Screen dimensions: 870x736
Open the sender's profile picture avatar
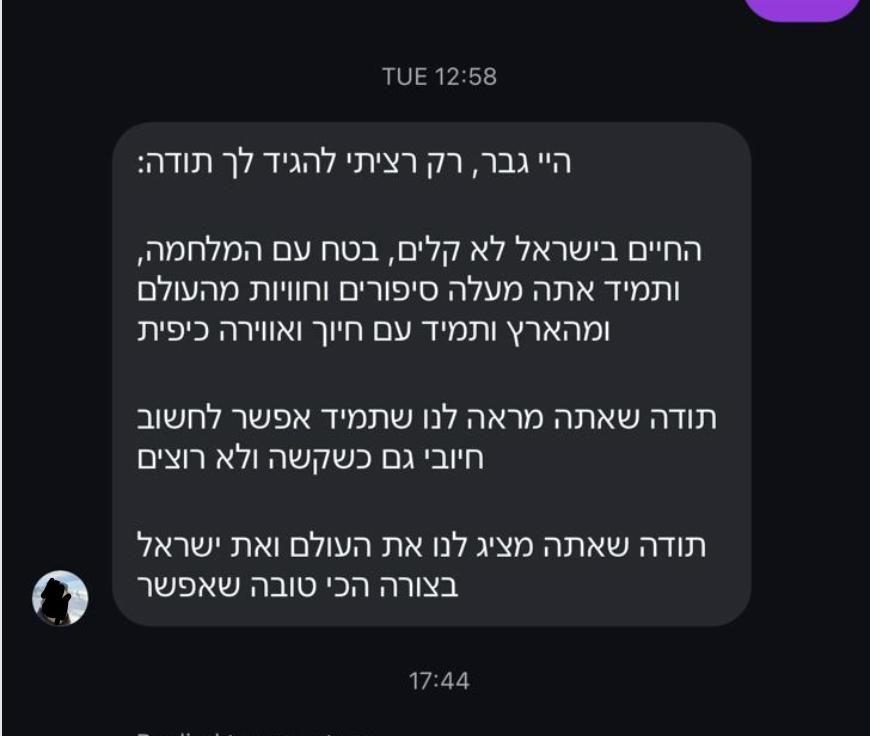click(60, 598)
